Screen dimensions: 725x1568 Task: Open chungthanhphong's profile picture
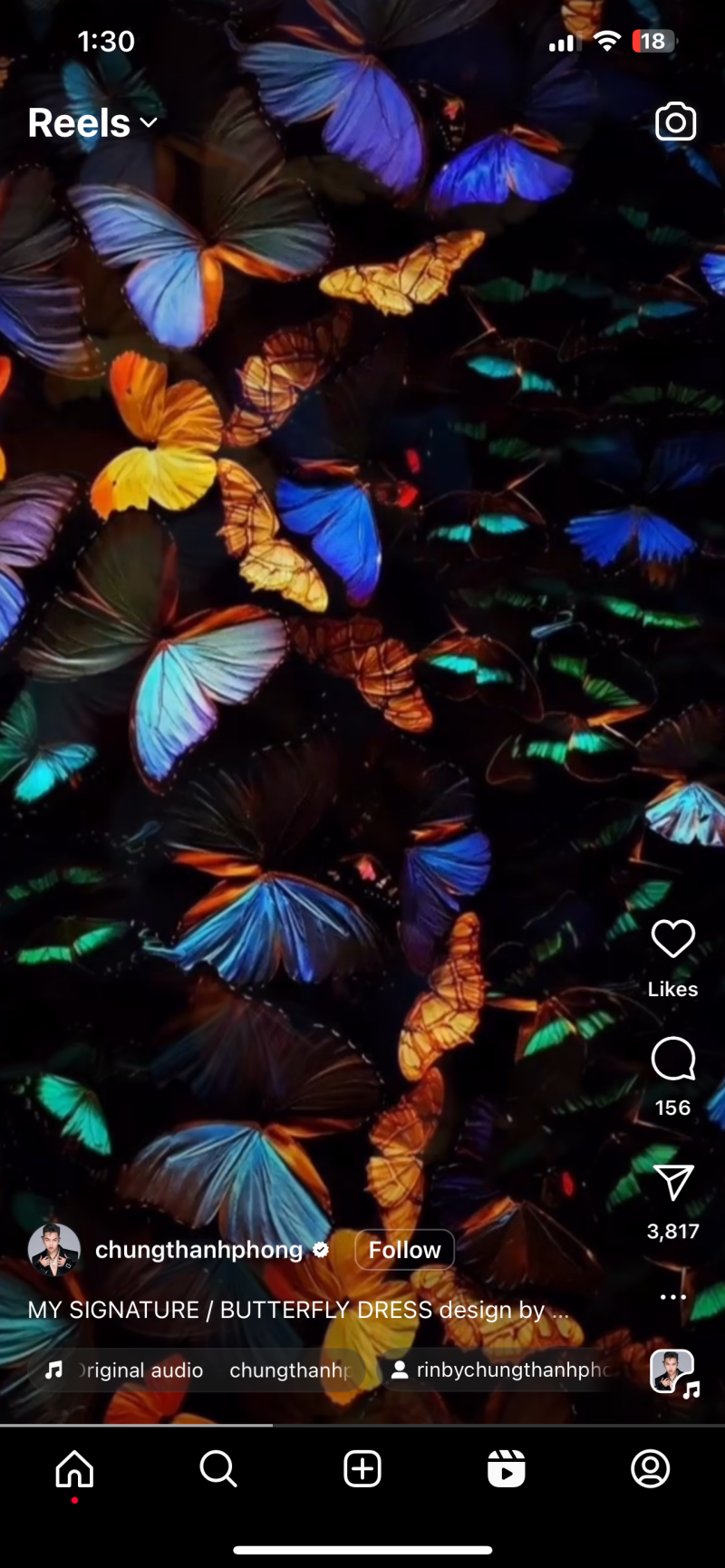tap(54, 1250)
